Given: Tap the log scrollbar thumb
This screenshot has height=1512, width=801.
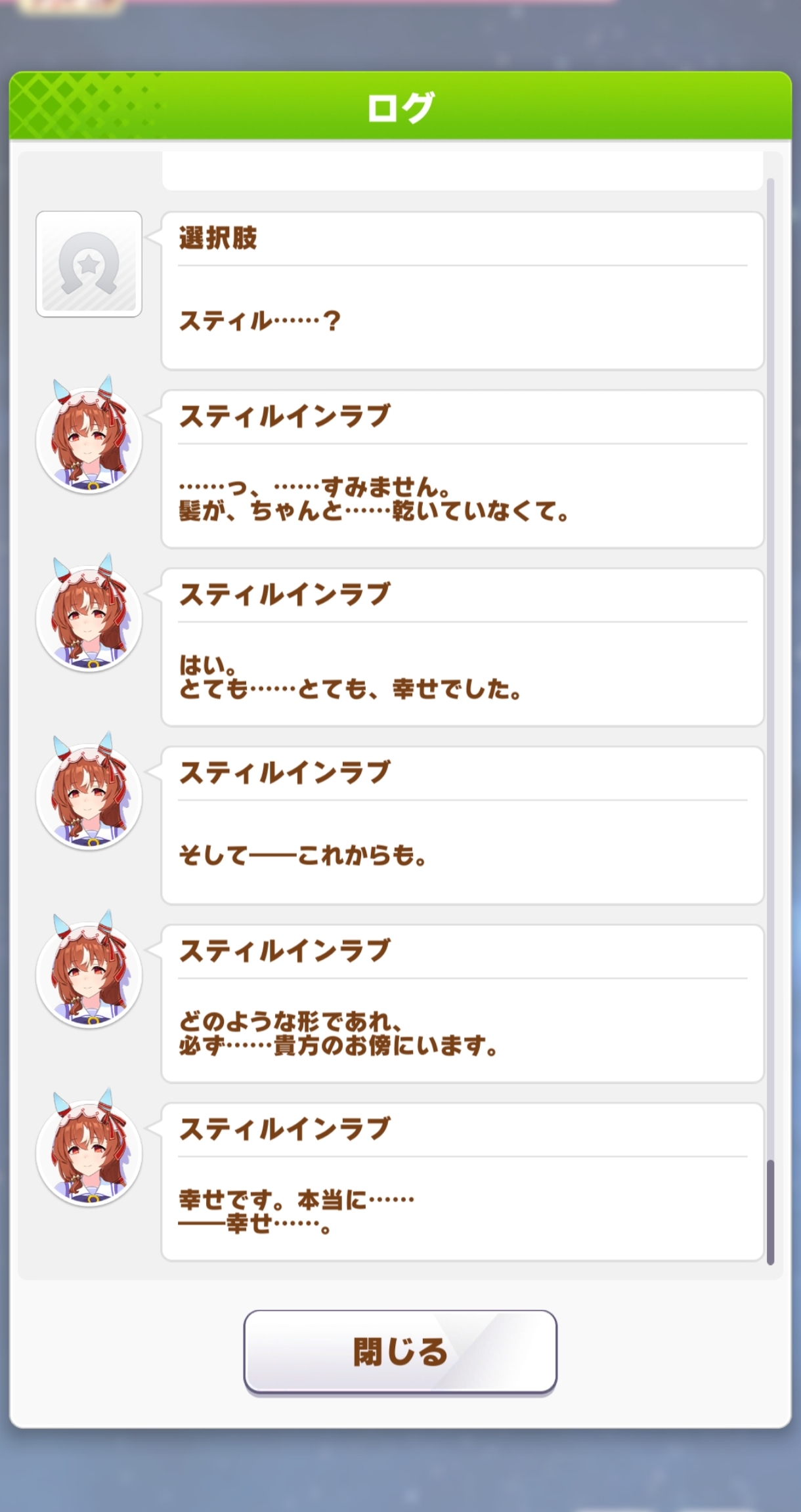Looking at the screenshot, I should pyautogui.click(x=770, y=1211).
